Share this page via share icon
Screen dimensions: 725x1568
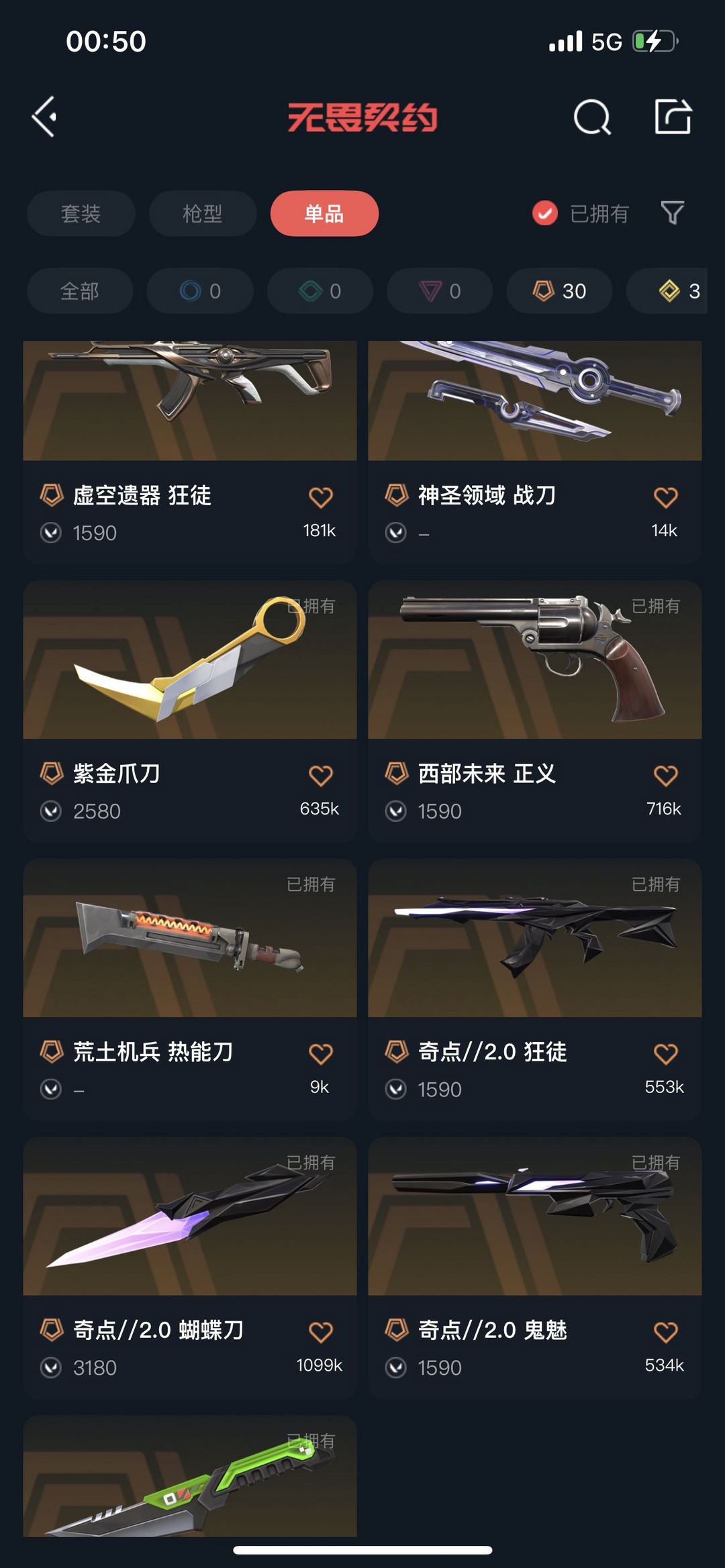[673, 117]
